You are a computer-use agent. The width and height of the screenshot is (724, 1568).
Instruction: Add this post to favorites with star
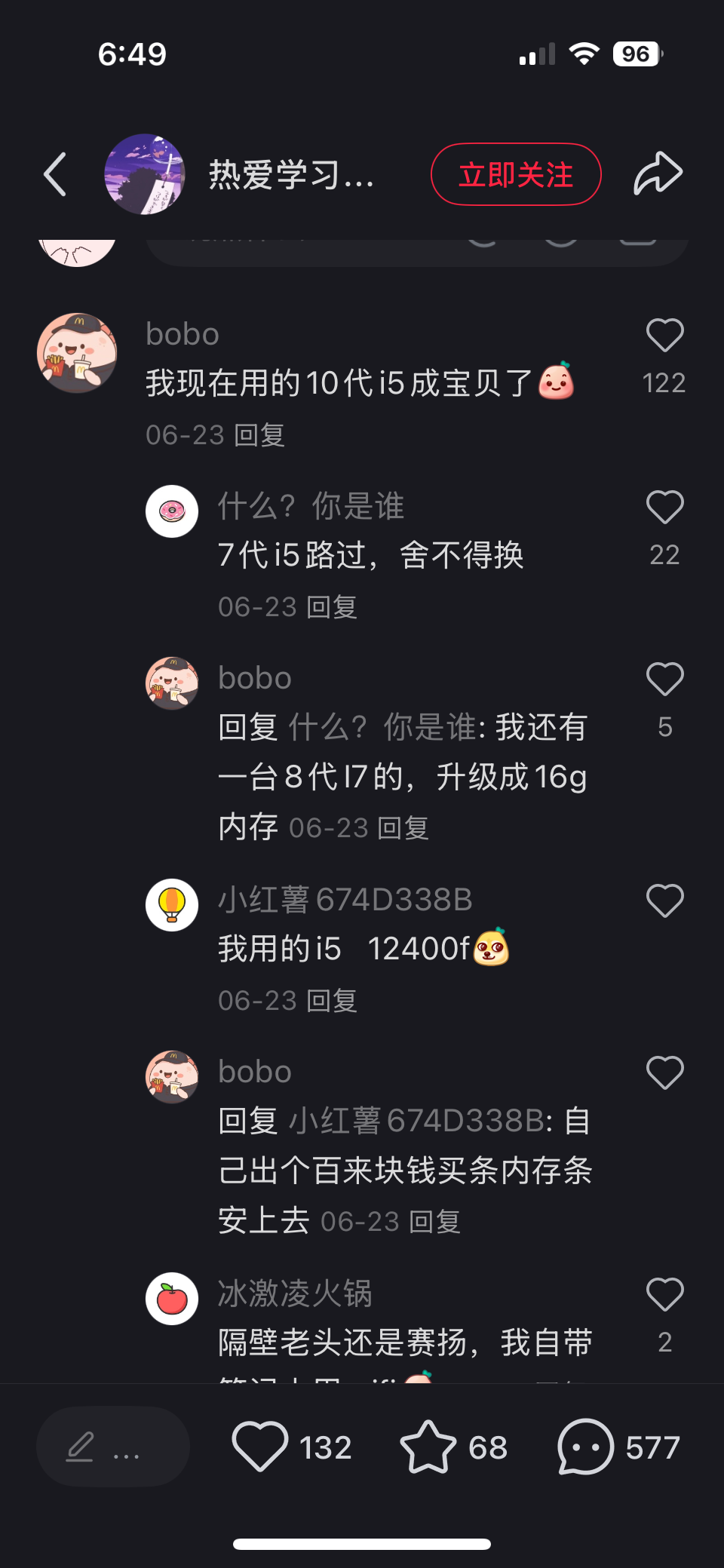(x=428, y=1447)
